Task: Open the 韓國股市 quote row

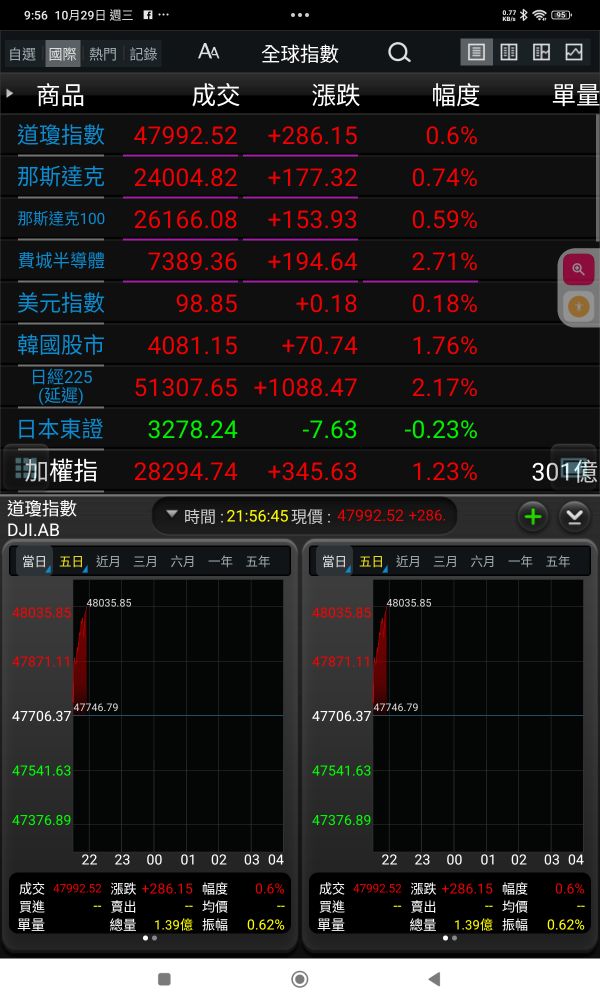Action: pyautogui.click(x=61, y=345)
